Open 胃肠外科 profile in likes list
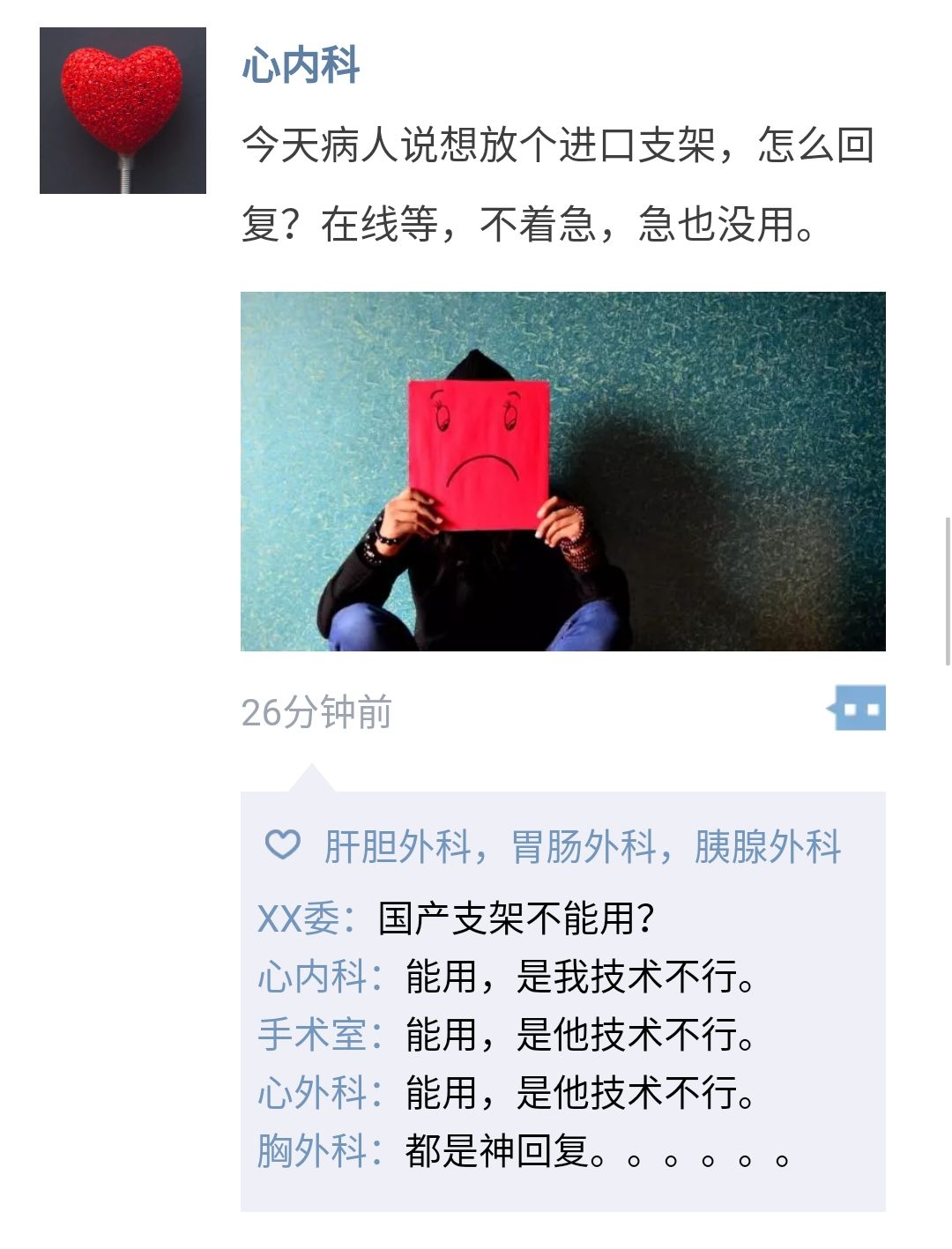 [584, 847]
